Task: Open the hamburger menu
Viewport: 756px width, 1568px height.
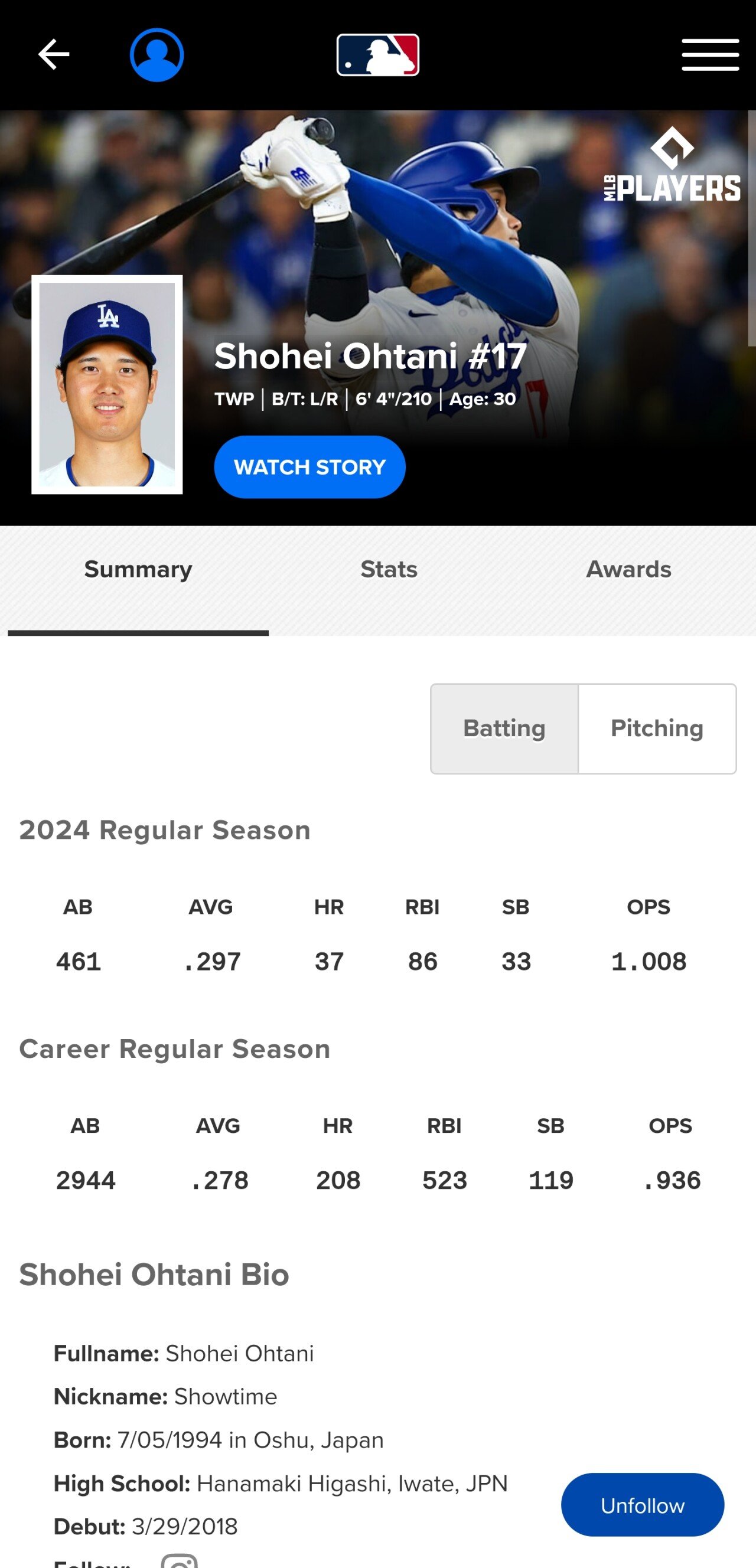Action: (710, 55)
